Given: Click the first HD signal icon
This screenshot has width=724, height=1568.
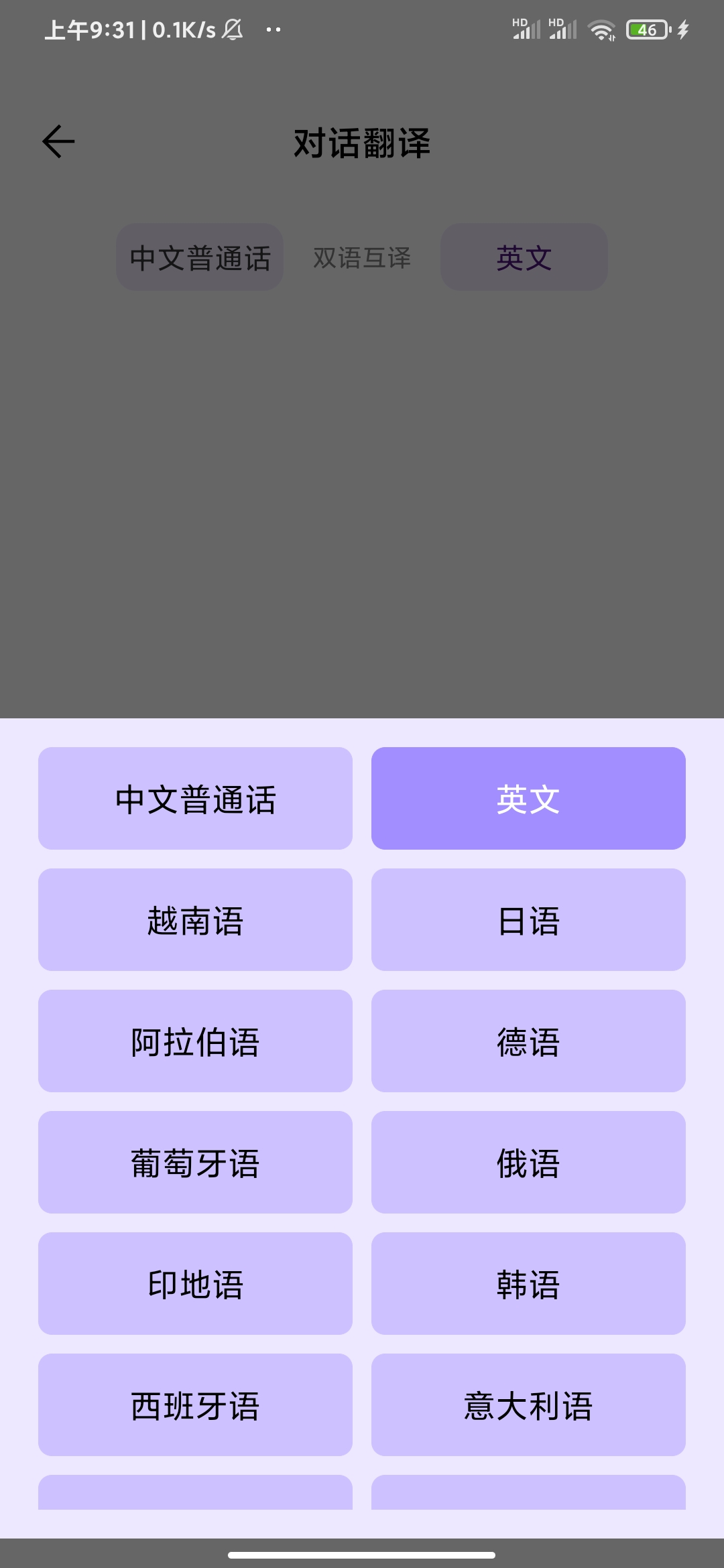Looking at the screenshot, I should 525,29.
